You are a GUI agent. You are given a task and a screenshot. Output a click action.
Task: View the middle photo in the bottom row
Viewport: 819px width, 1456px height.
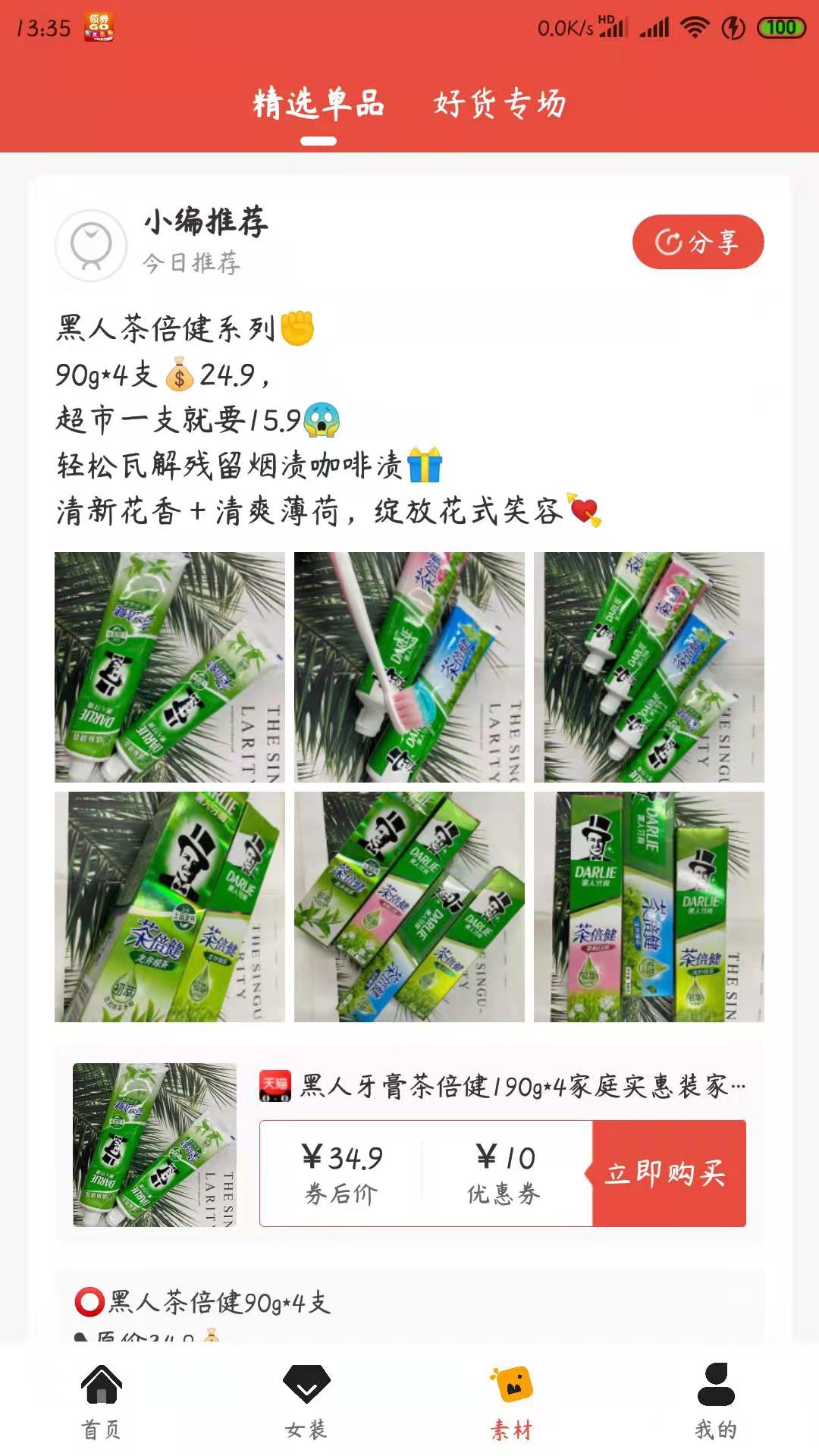click(x=409, y=907)
